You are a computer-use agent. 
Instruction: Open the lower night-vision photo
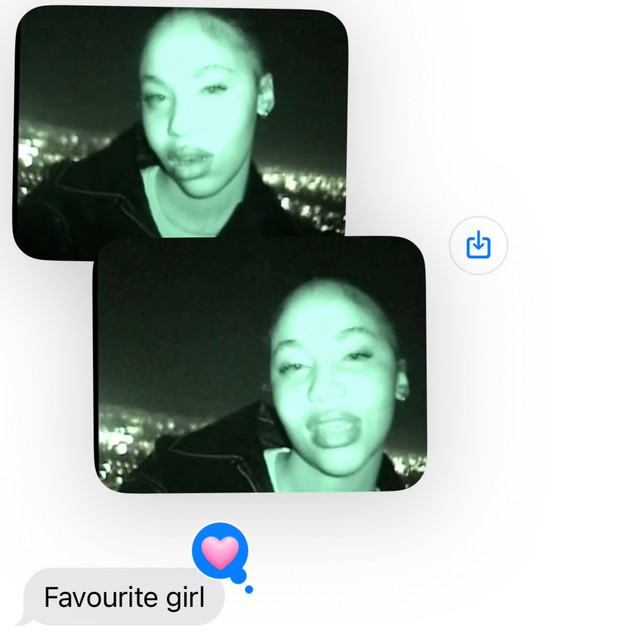tap(260, 365)
